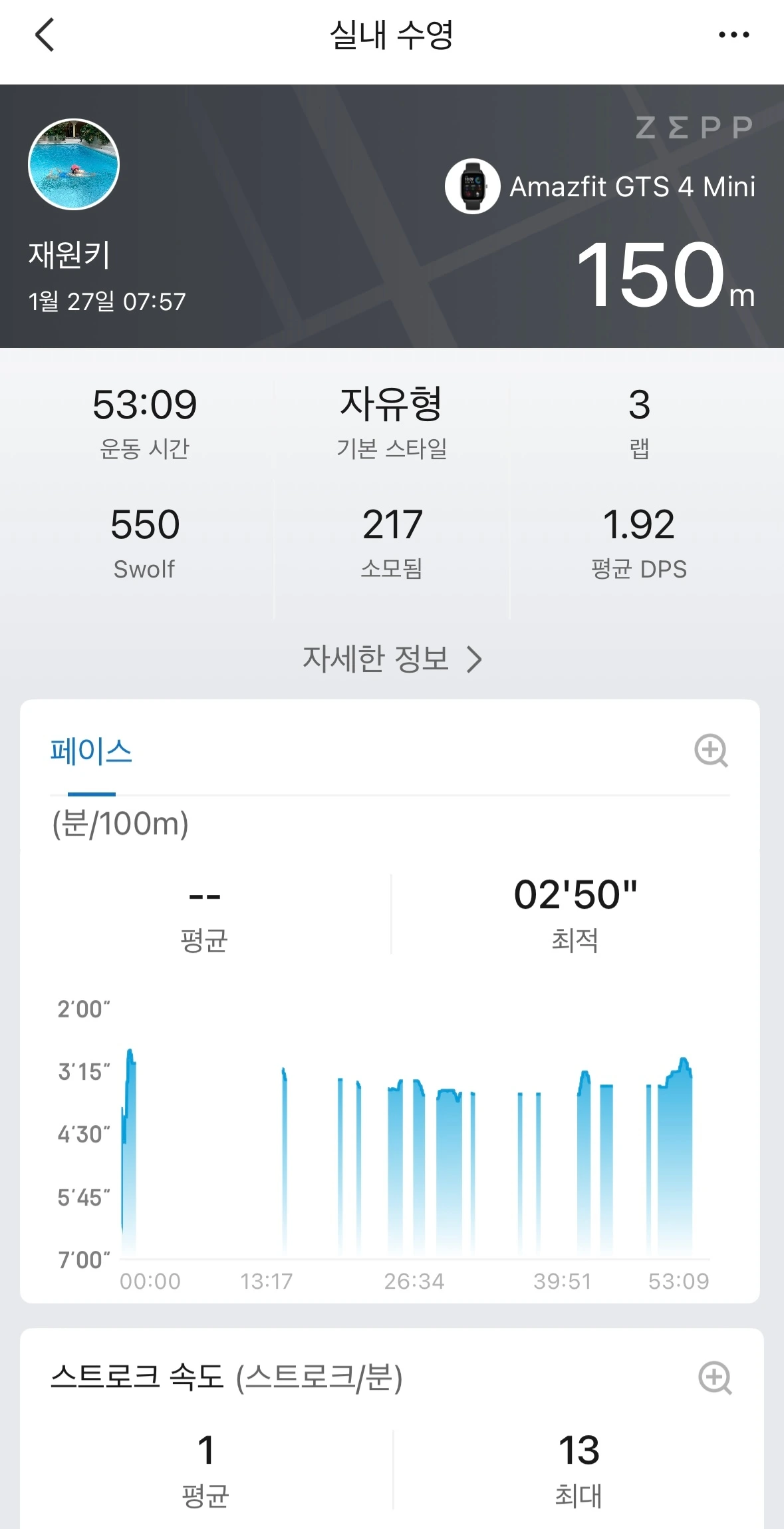Enlarge the 스트로크 속도 stroke rate chart
The image size is (784, 1529).
coord(715,1377)
